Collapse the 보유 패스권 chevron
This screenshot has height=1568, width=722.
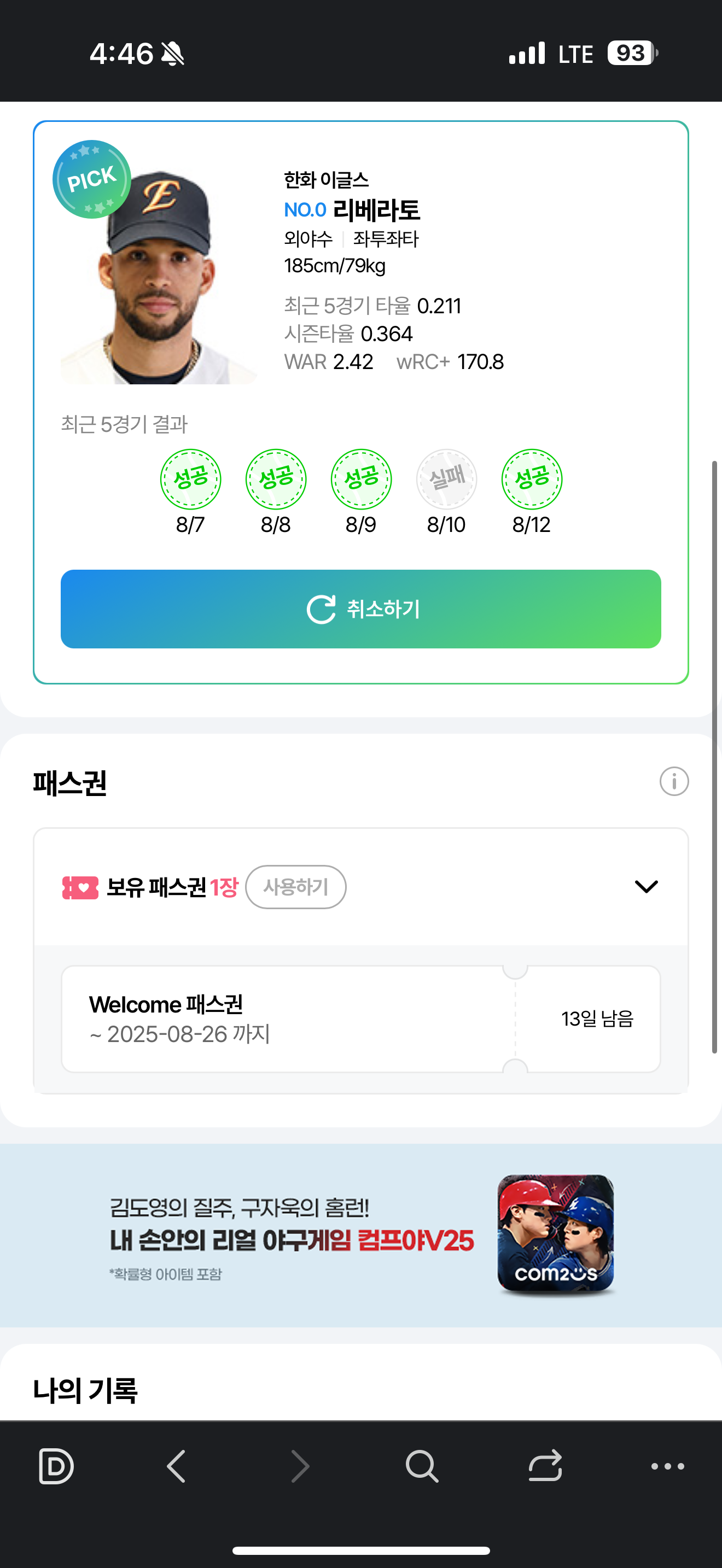[x=646, y=886]
